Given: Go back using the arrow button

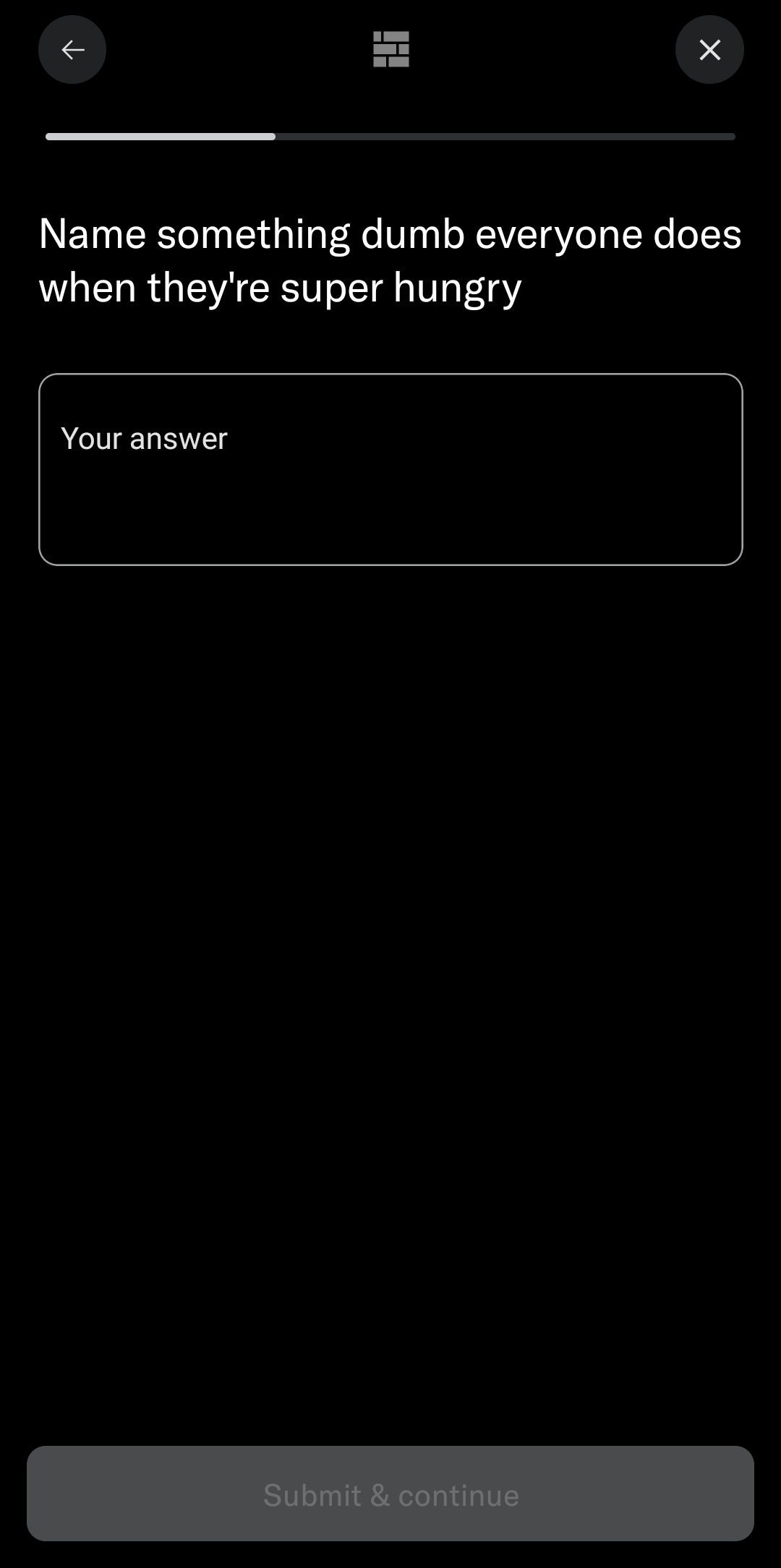Looking at the screenshot, I should [x=72, y=50].
